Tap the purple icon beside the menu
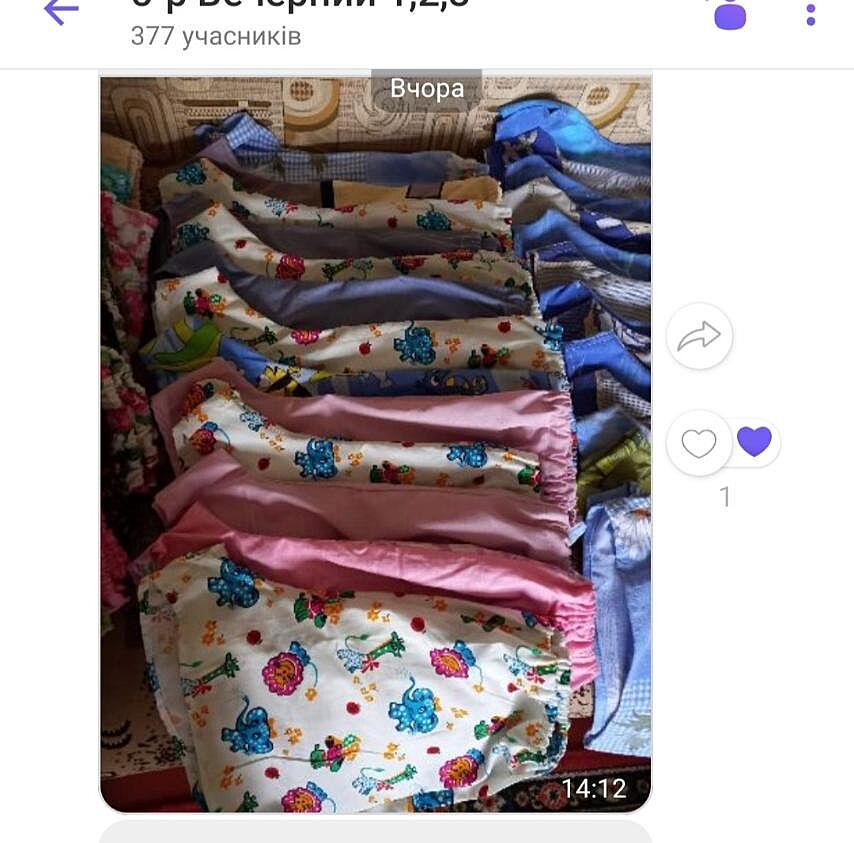The image size is (854, 843). (x=730, y=13)
